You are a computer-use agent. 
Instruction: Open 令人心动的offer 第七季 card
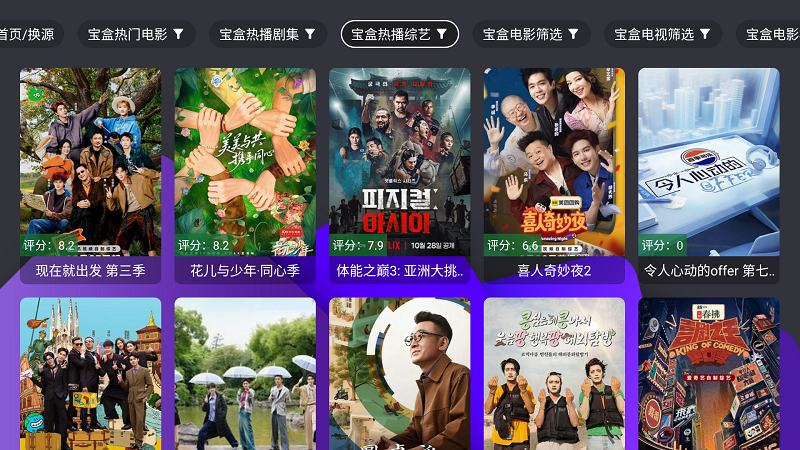click(708, 170)
